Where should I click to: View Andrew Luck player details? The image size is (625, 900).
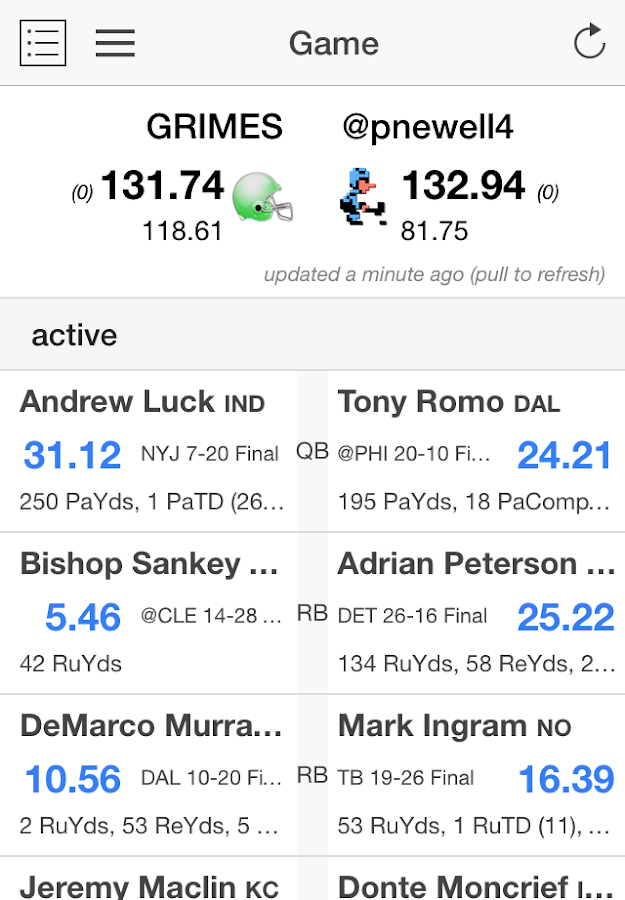pos(150,451)
